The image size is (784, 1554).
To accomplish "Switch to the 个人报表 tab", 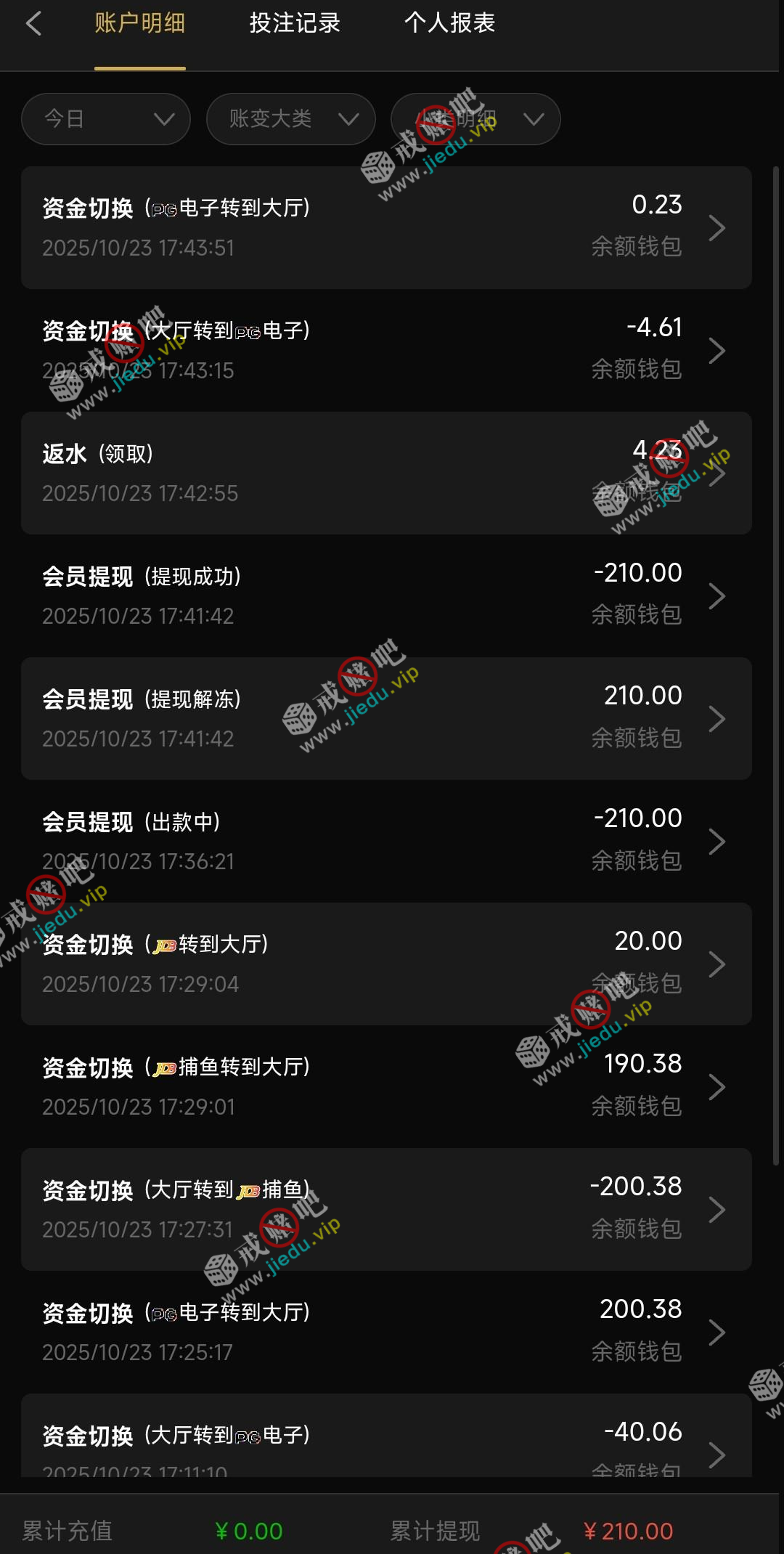I will [x=449, y=23].
